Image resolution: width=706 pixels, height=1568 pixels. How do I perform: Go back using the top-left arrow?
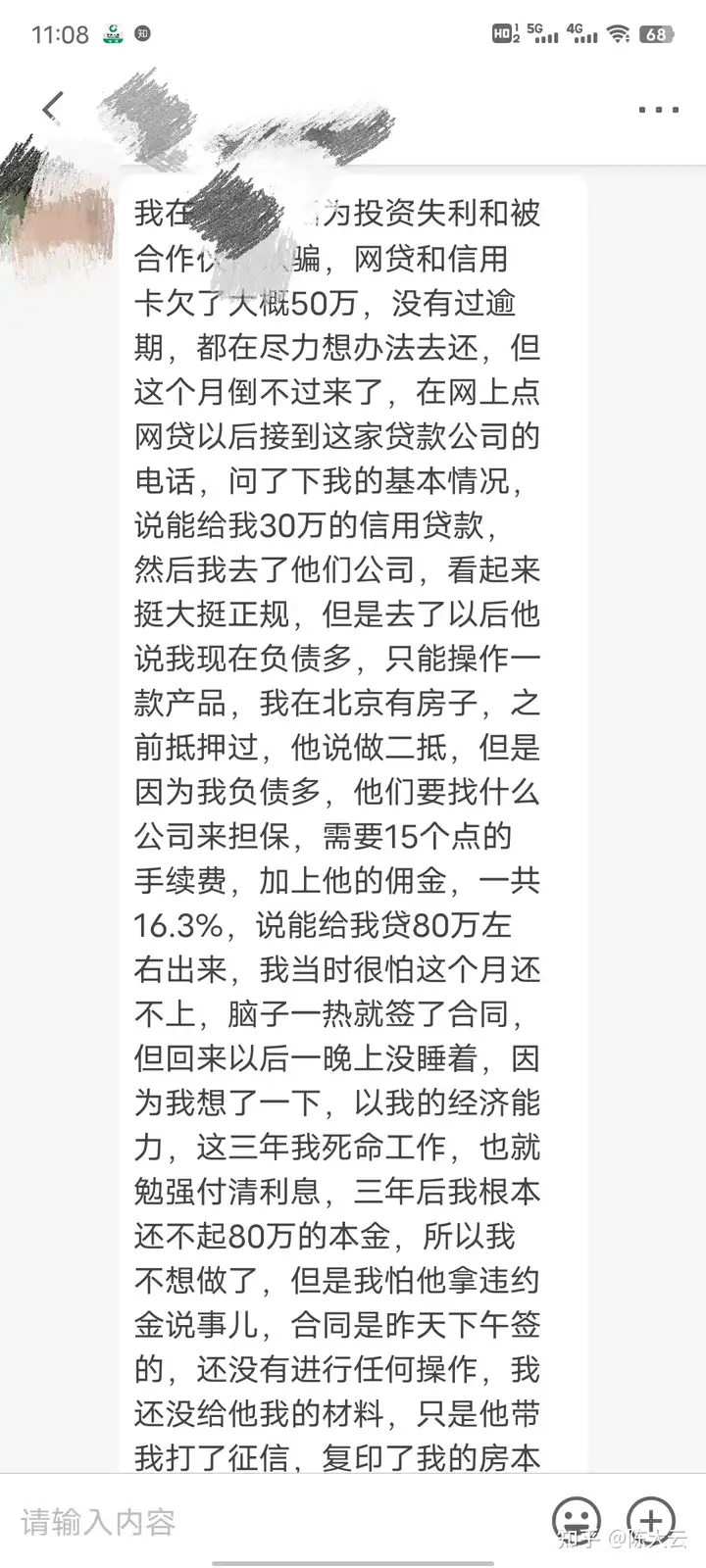[52, 106]
